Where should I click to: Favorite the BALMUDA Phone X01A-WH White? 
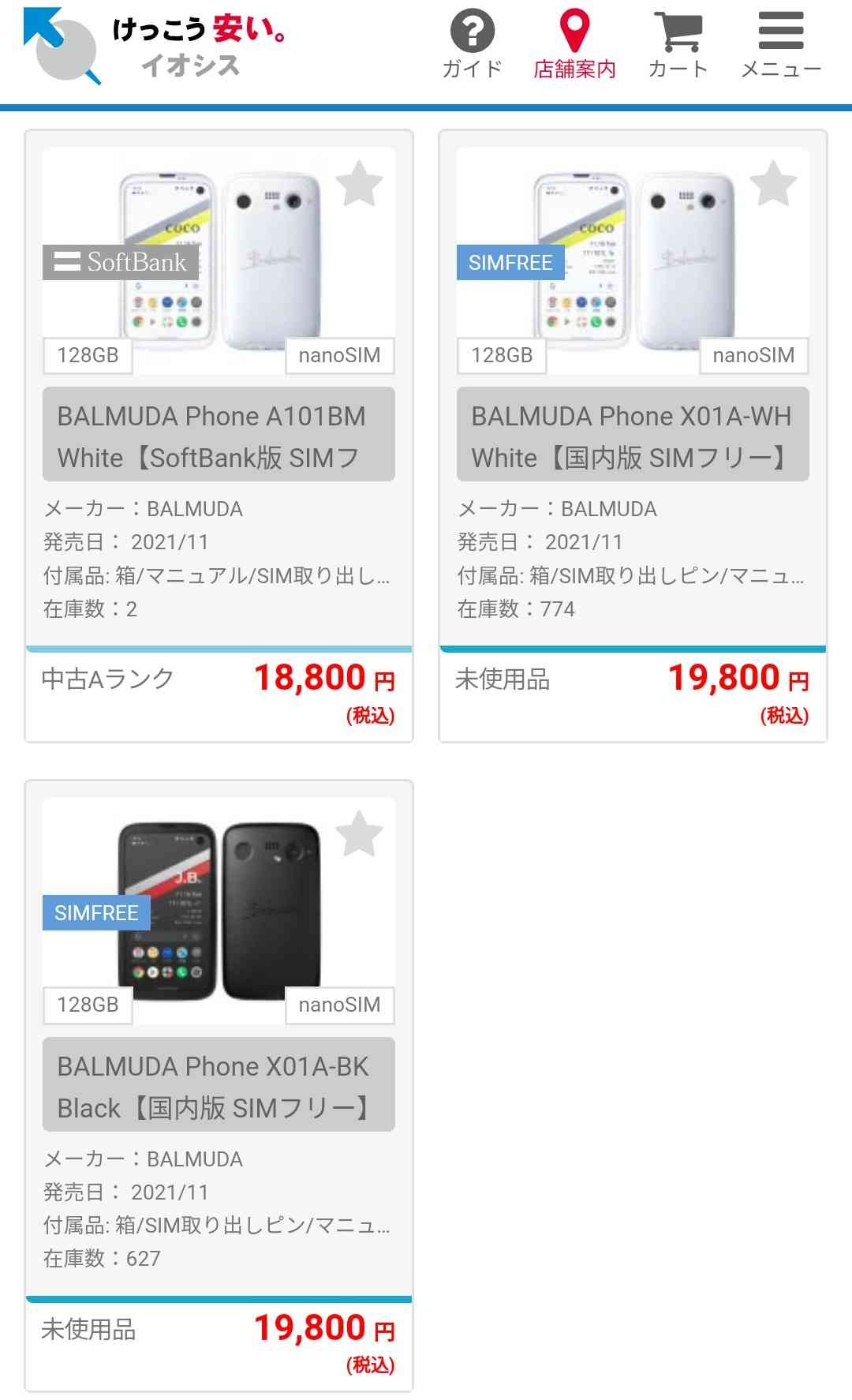(773, 183)
